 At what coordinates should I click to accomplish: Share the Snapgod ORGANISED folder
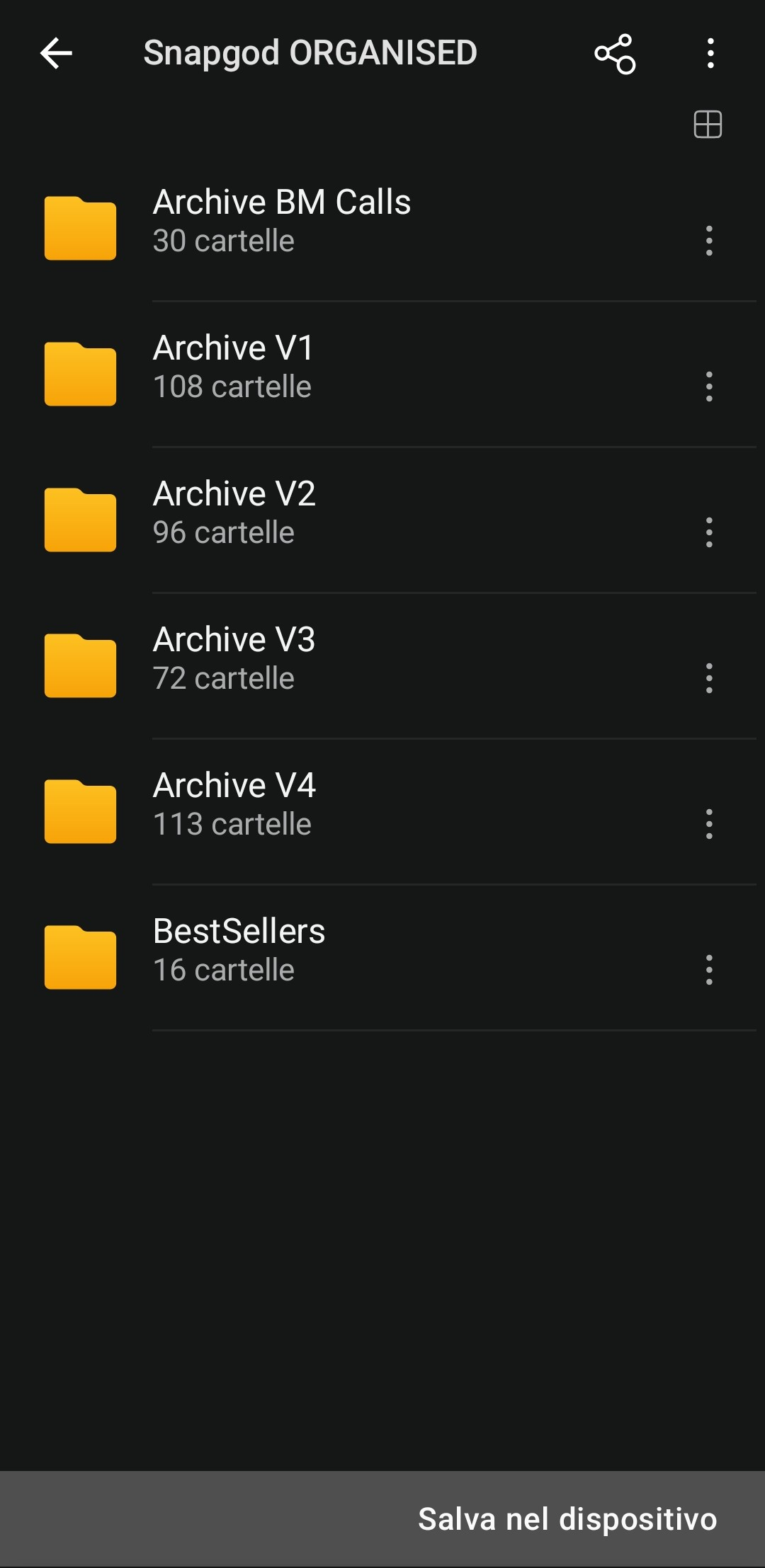615,54
